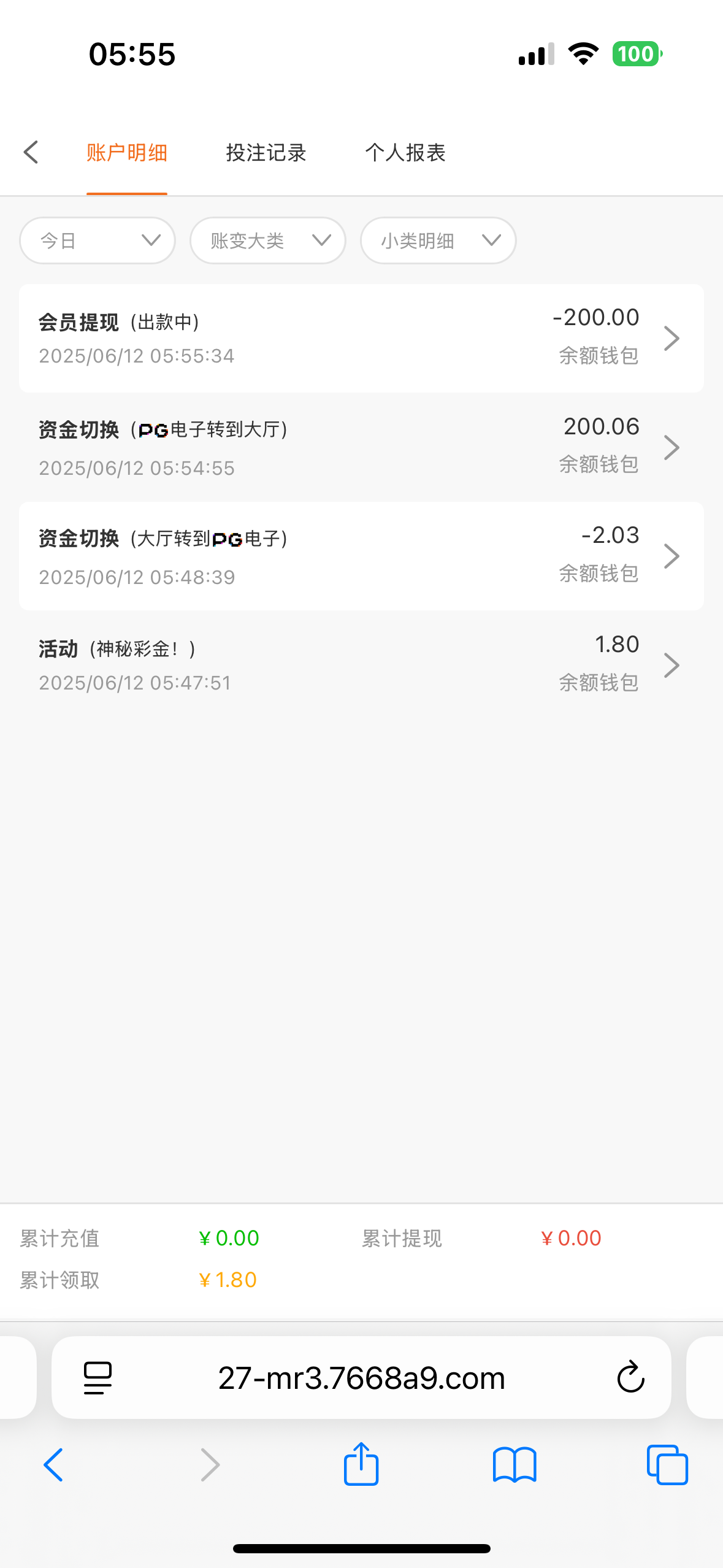The width and height of the screenshot is (723, 1568).
Task: Switch to the 投注记录 tab
Action: click(266, 153)
